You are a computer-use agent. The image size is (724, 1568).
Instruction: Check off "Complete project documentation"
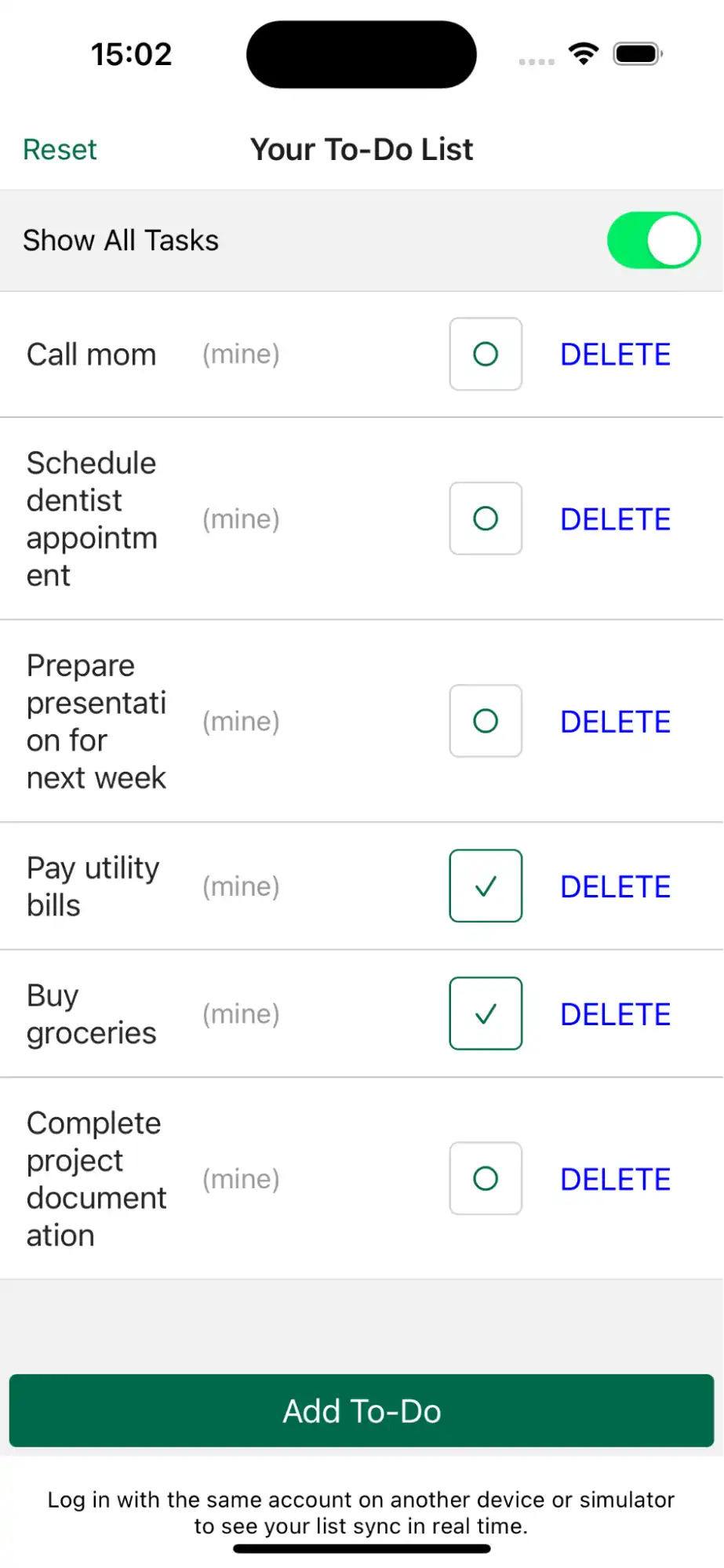(486, 1179)
